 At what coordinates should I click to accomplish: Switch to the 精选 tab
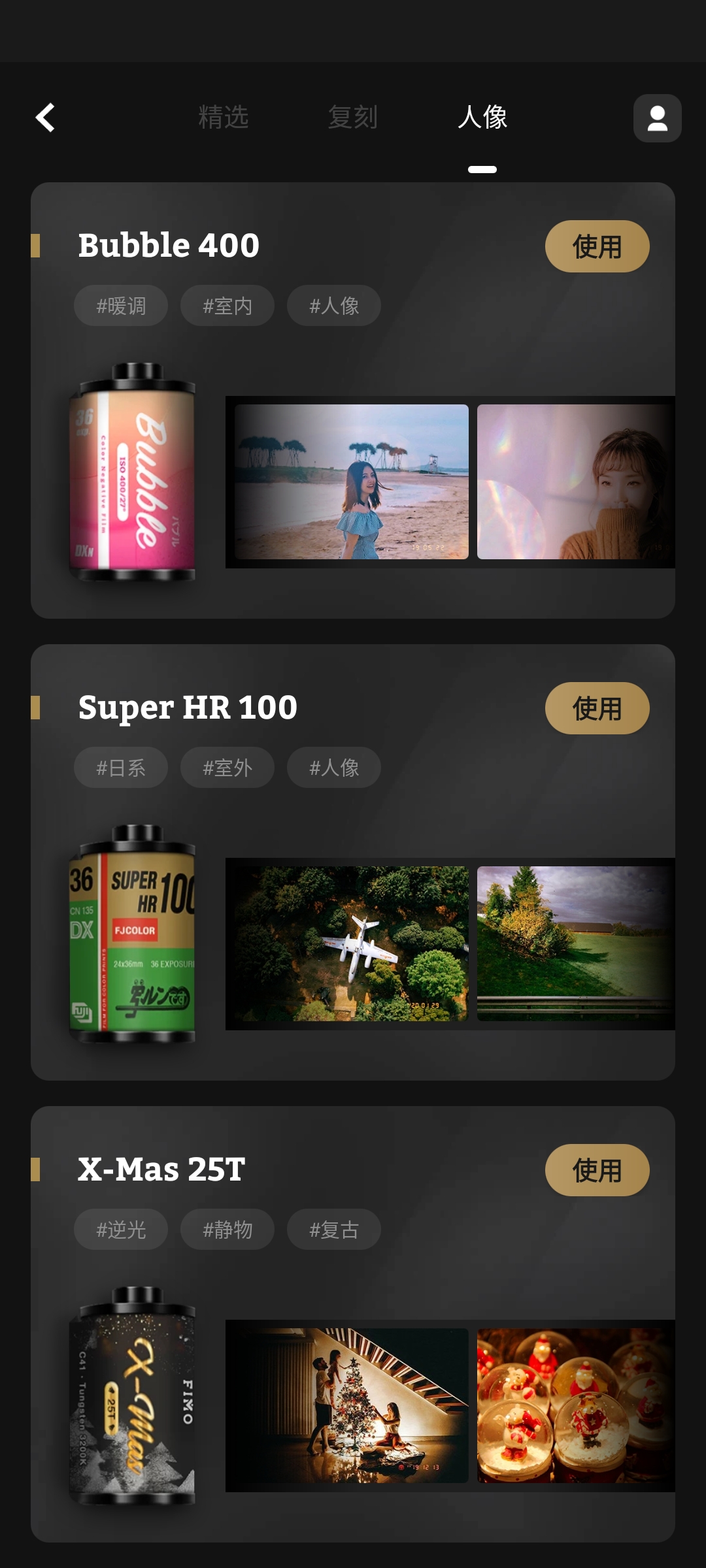coord(224,118)
